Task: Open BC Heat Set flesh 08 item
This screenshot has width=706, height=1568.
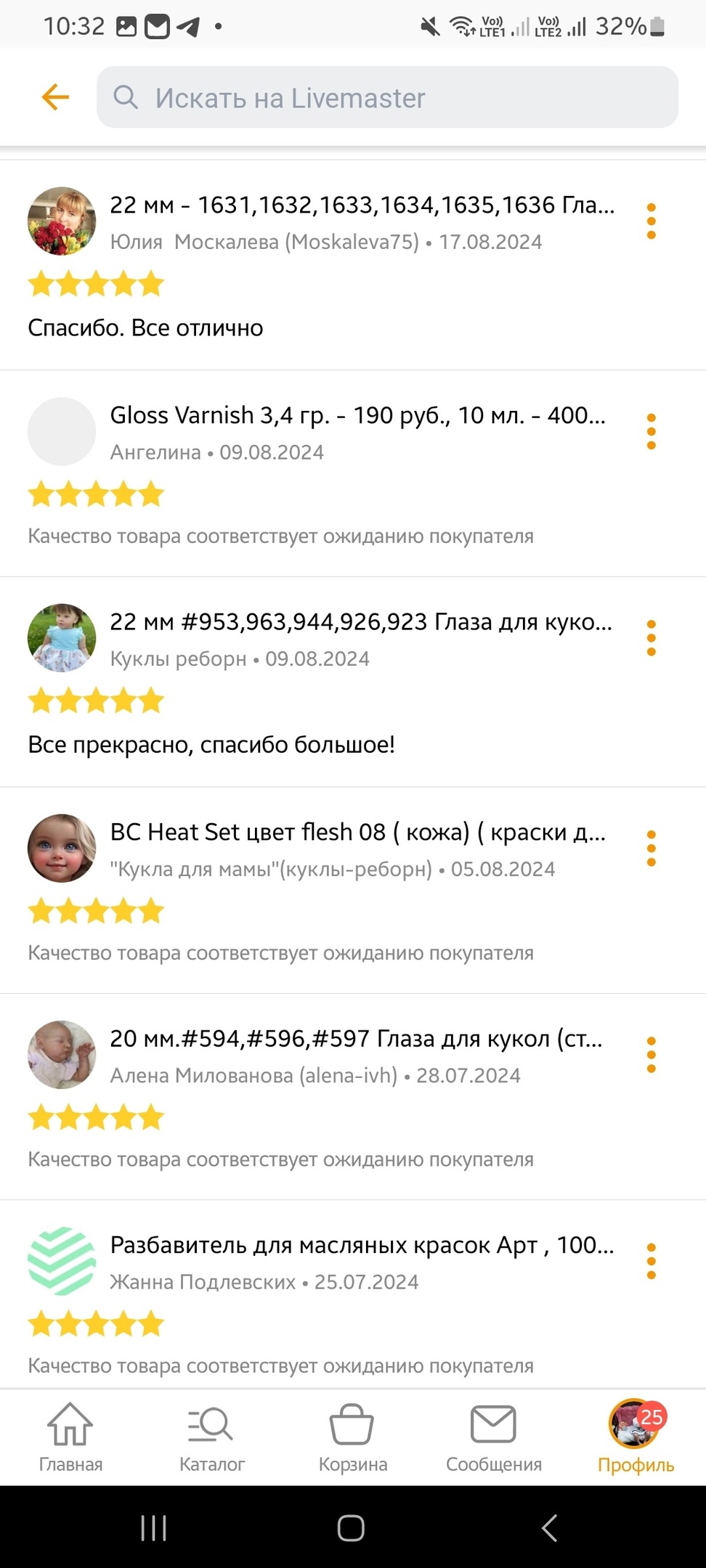Action: (357, 832)
